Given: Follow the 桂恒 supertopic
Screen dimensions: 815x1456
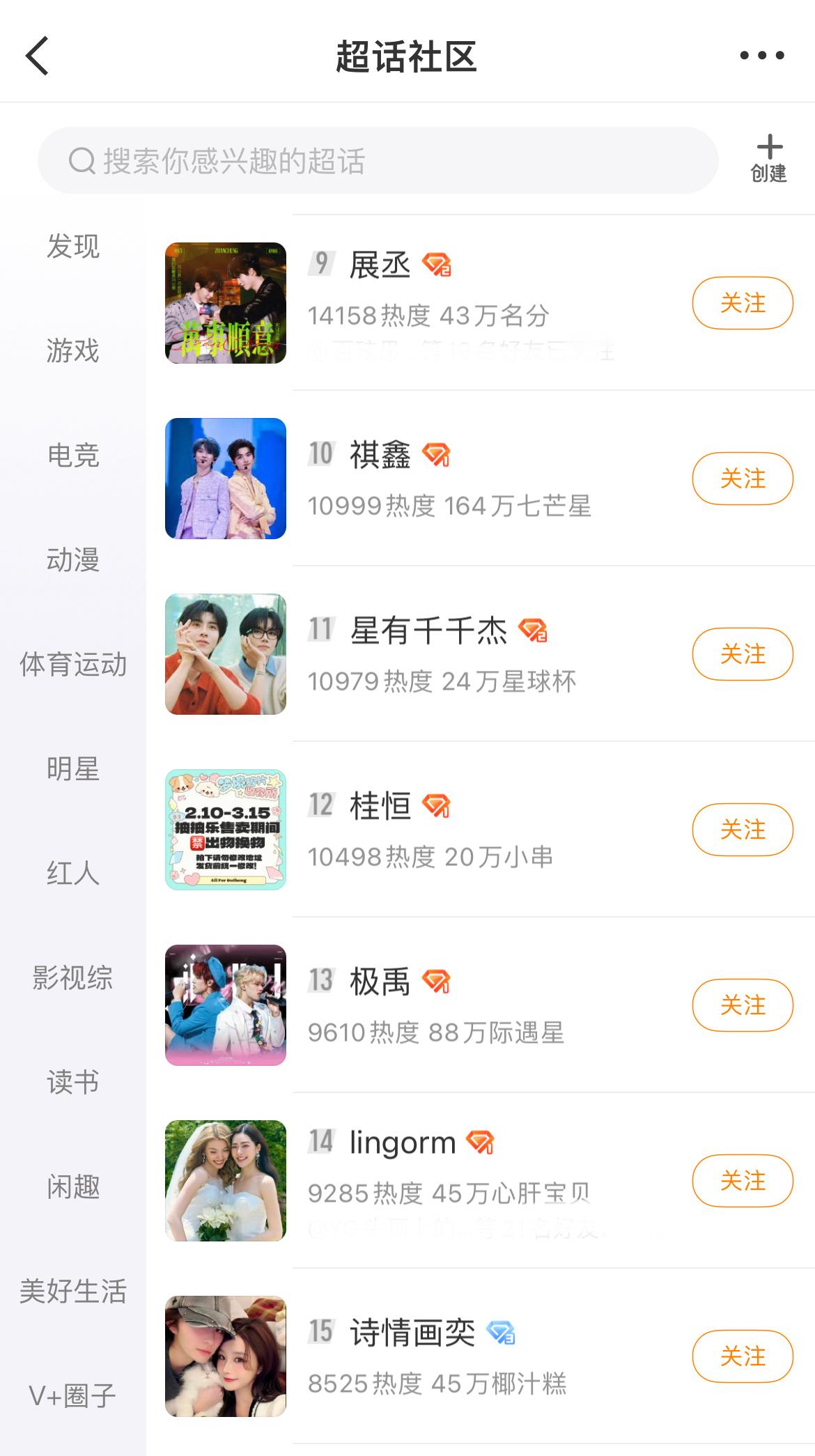Looking at the screenshot, I should [x=742, y=829].
